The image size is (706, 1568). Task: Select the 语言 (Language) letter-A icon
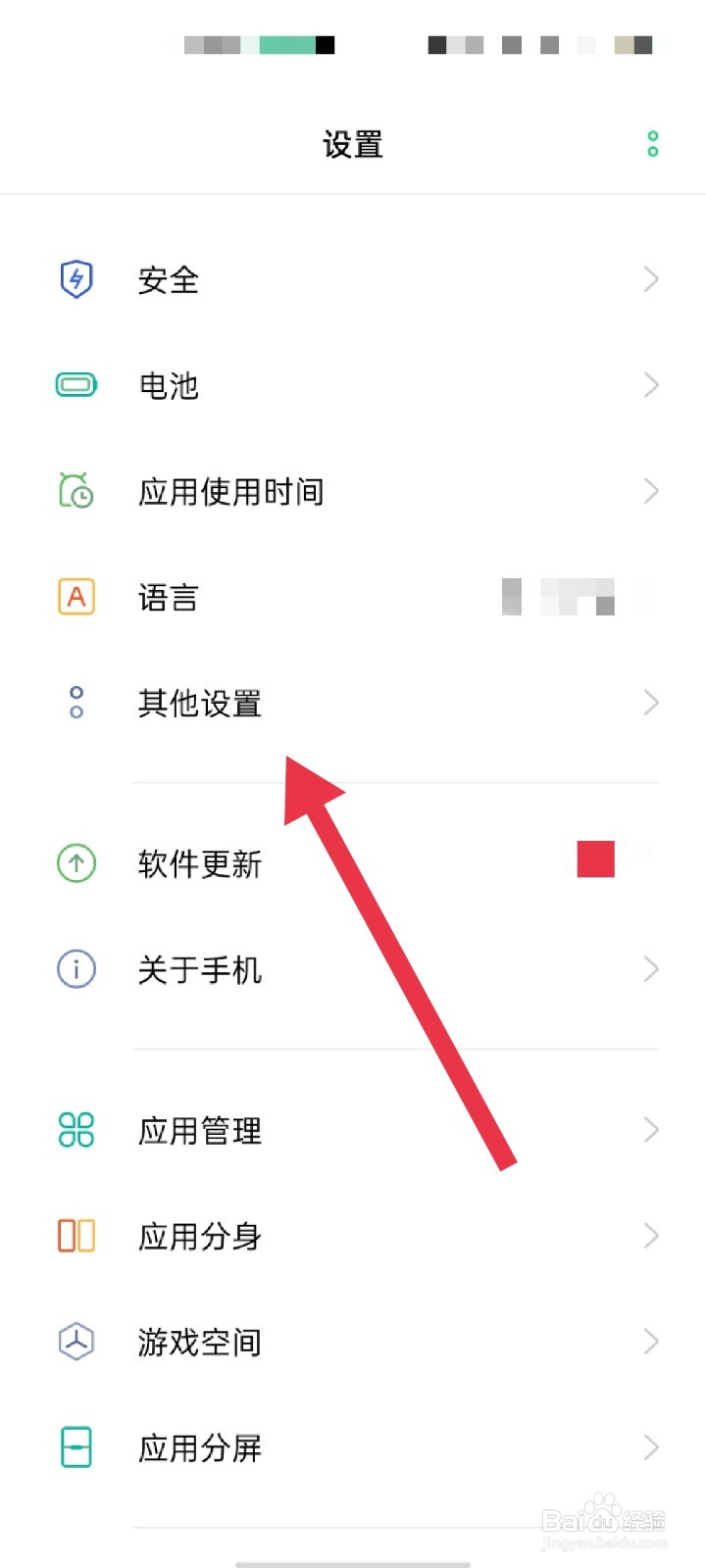76,597
